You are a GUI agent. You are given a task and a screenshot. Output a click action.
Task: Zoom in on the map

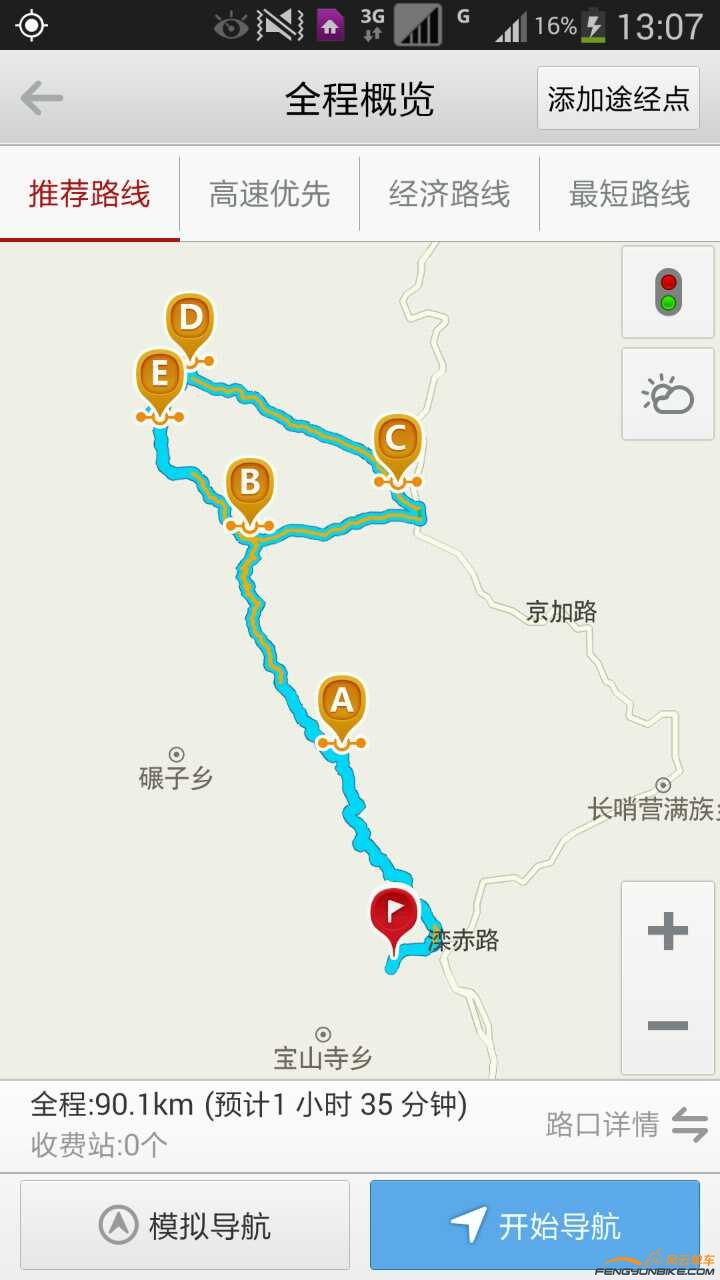coord(667,931)
